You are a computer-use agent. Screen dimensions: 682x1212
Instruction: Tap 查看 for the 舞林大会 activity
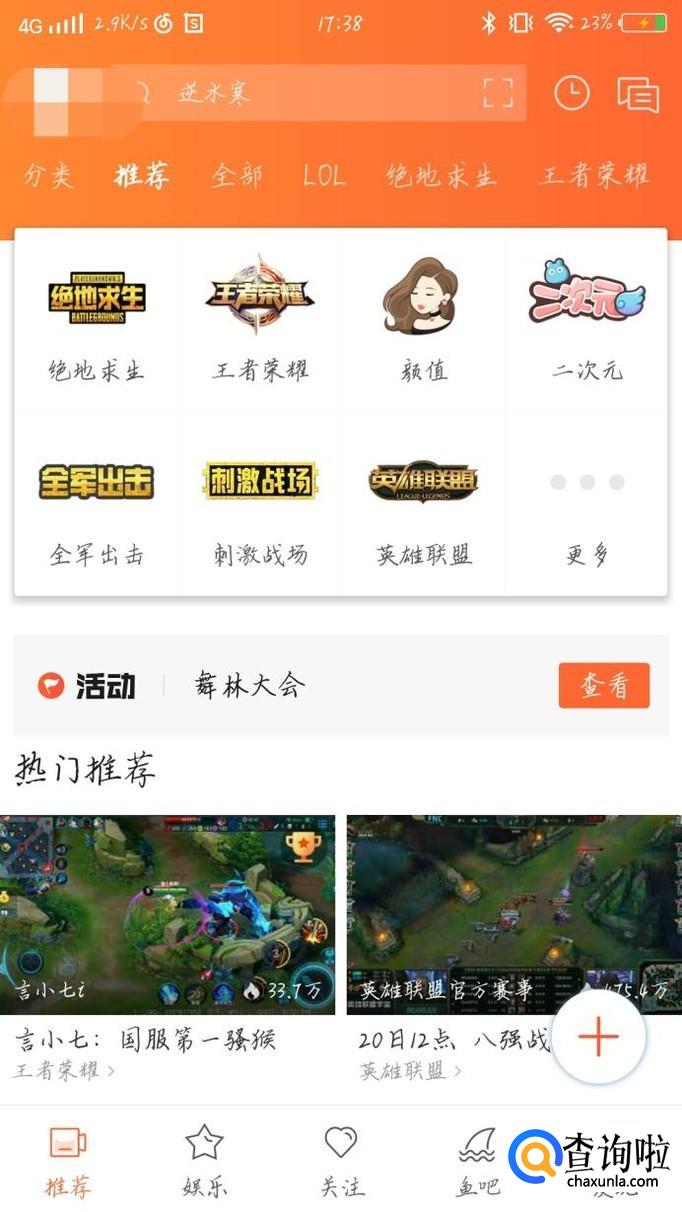tap(604, 686)
